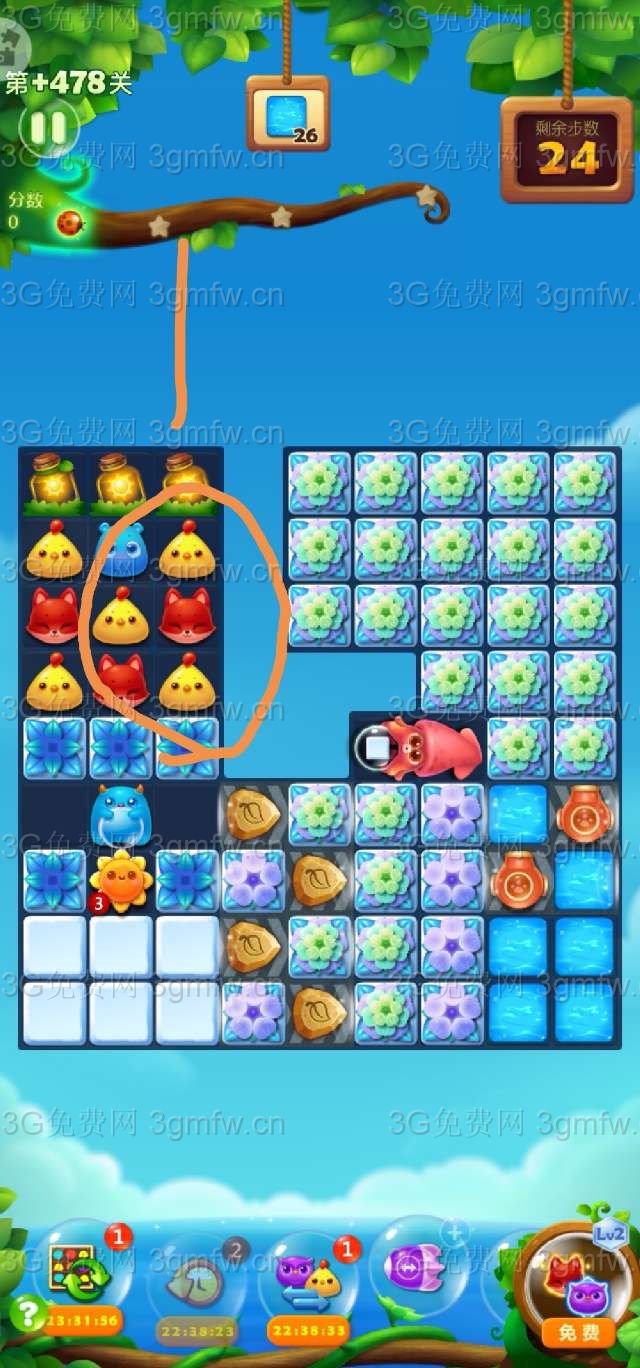Tap the sunflower piece with number 3
Image resolution: width=640 pixels, height=1368 pixels.
[121, 879]
